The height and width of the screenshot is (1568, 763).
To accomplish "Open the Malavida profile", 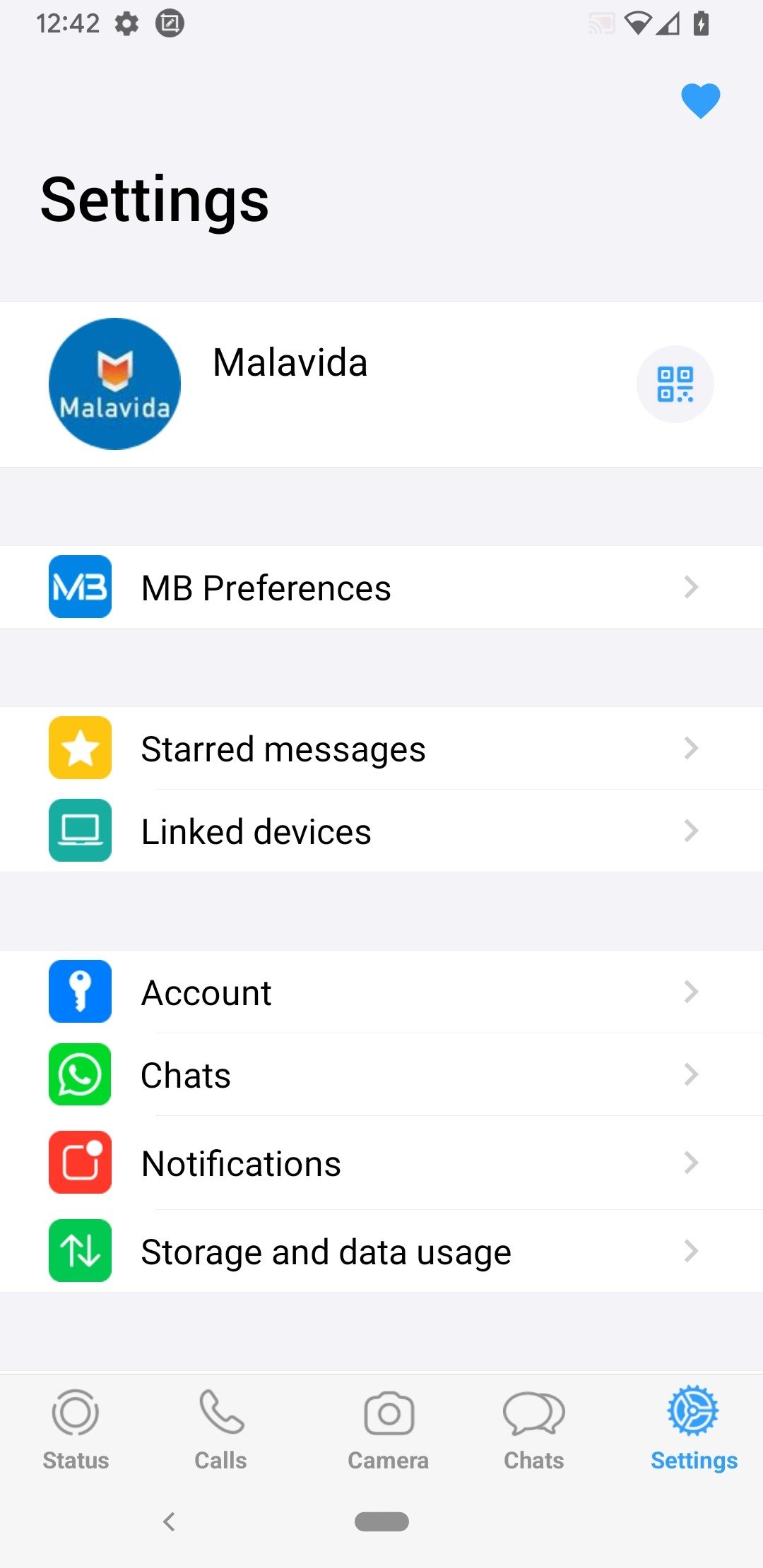I will (x=381, y=384).
